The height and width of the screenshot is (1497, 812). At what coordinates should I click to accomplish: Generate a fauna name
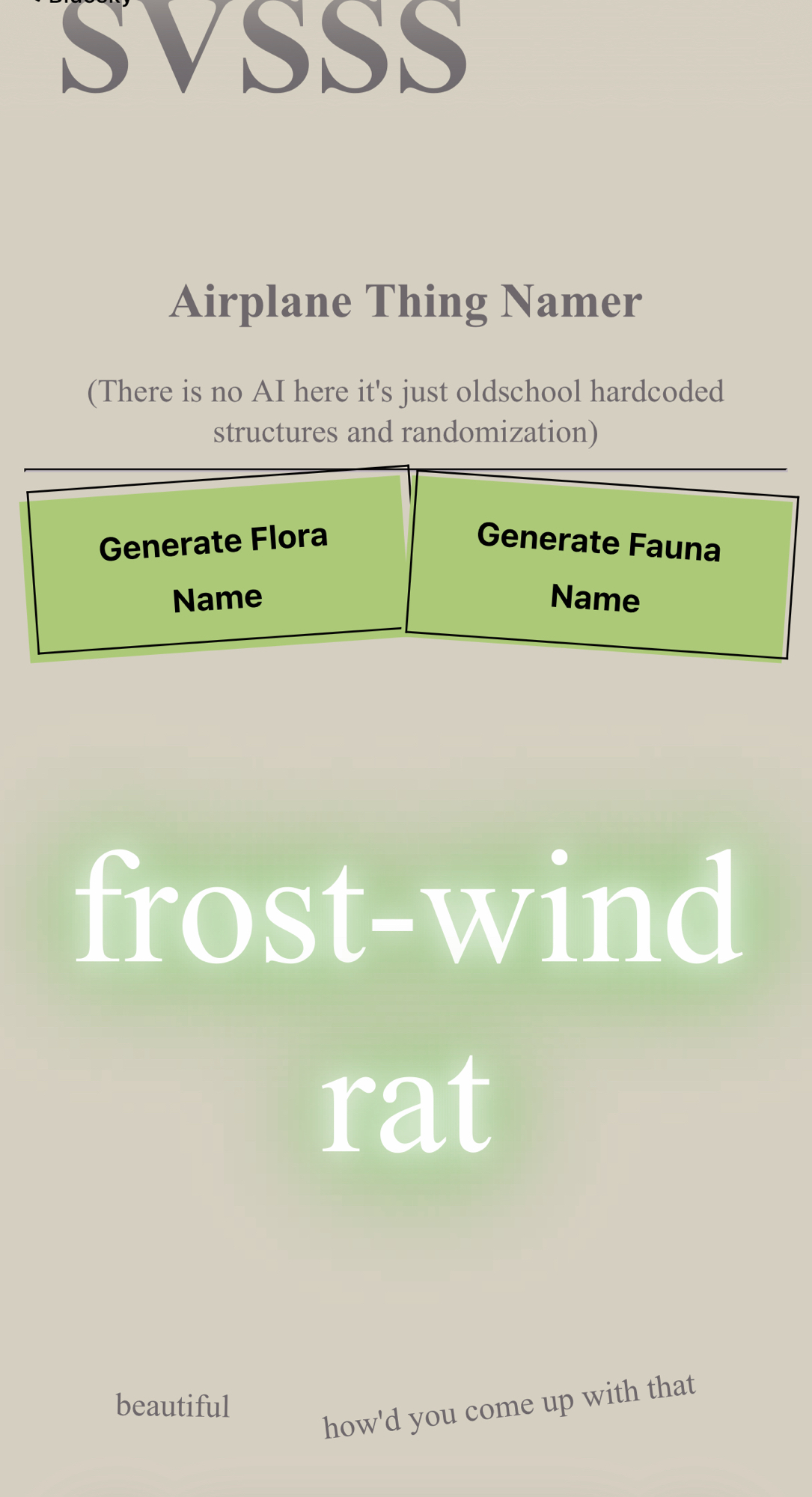(599, 567)
